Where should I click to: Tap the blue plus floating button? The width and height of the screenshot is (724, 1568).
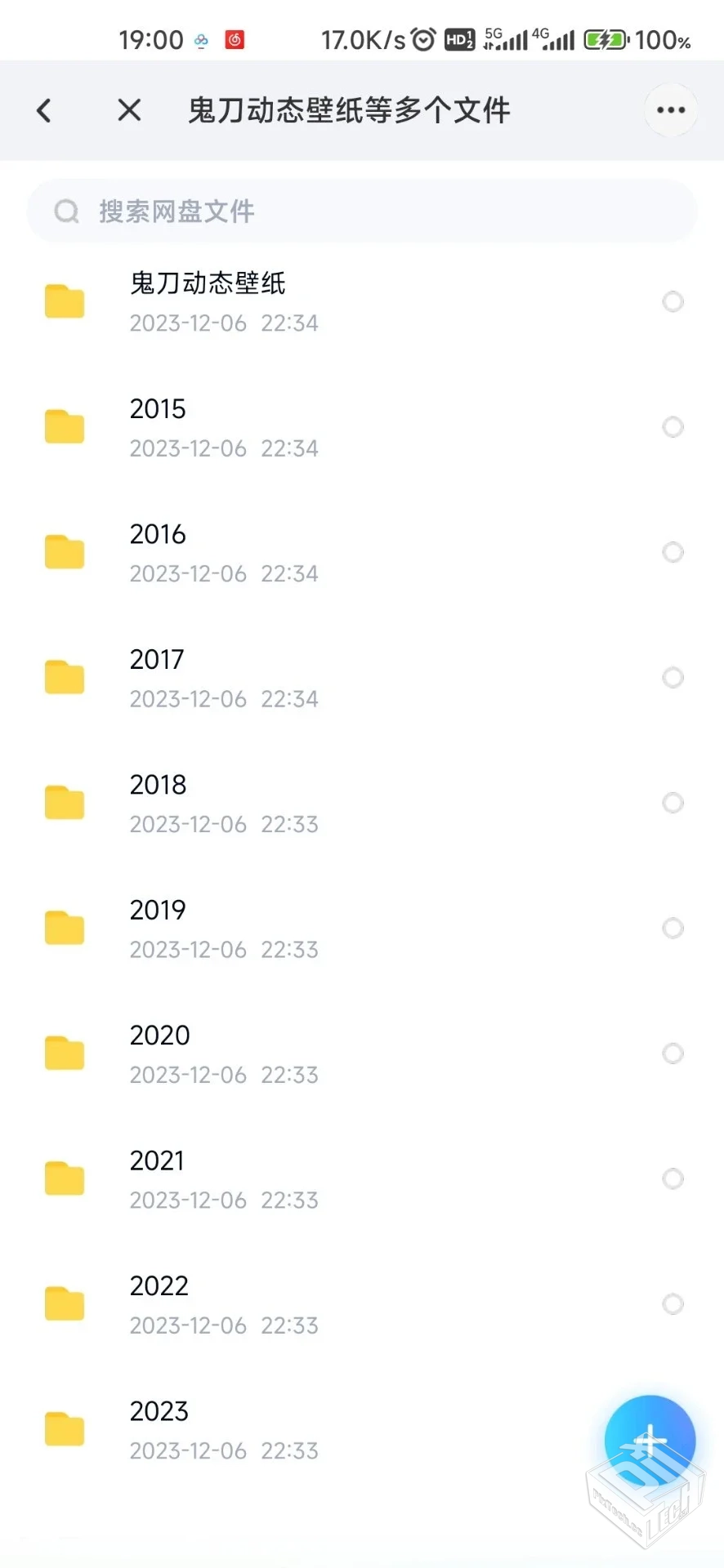click(x=650, y=1440)
